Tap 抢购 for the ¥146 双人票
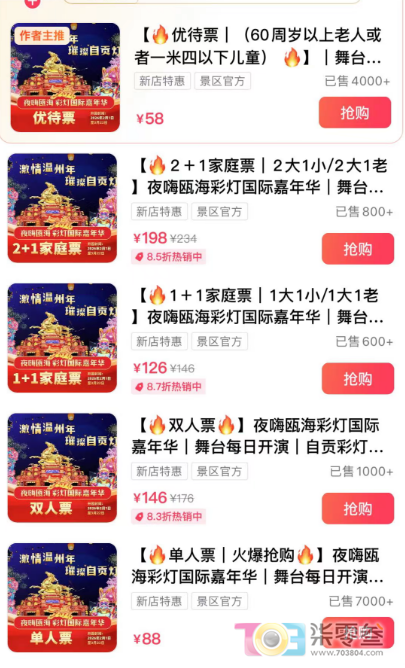 point(358,508)
